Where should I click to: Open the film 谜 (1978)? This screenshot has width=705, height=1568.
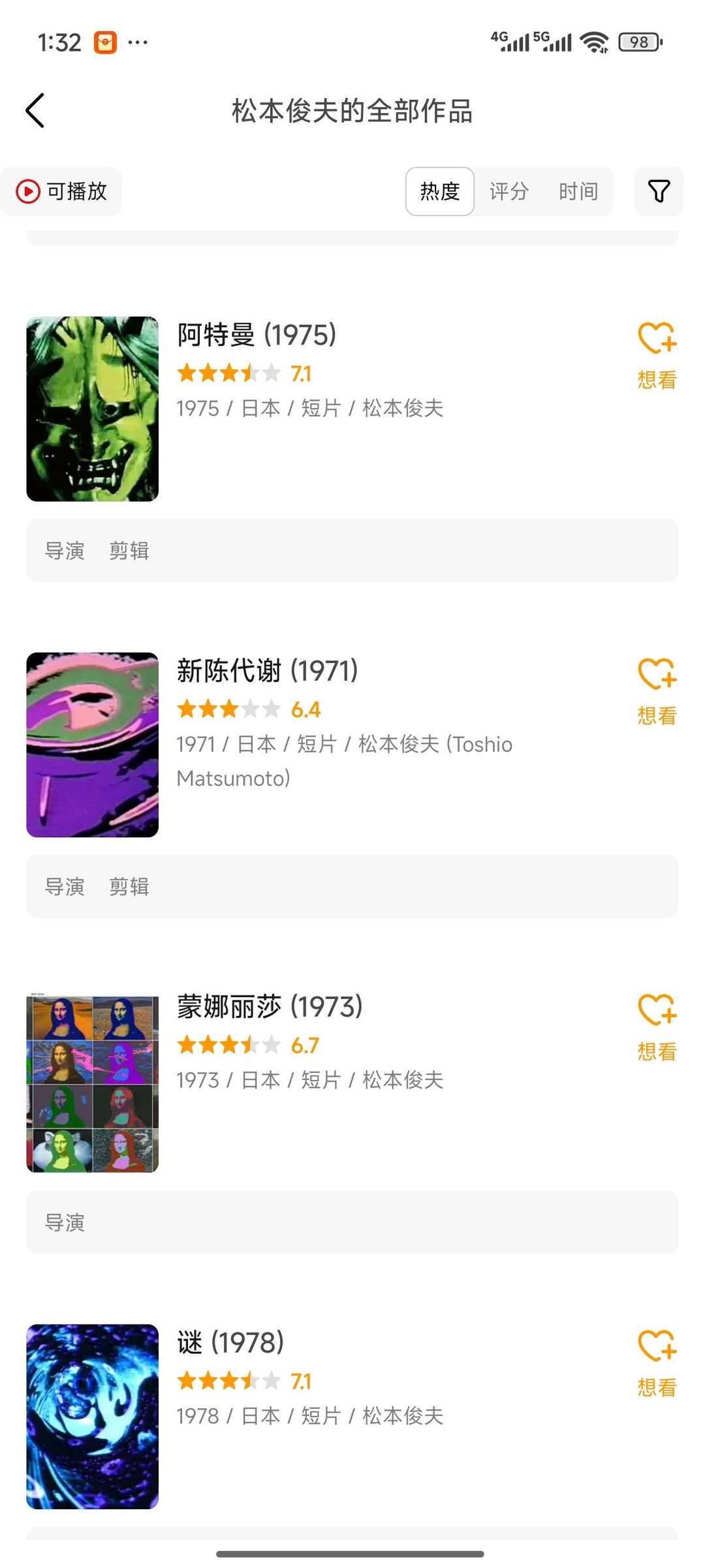click(x=230, y=1343)
